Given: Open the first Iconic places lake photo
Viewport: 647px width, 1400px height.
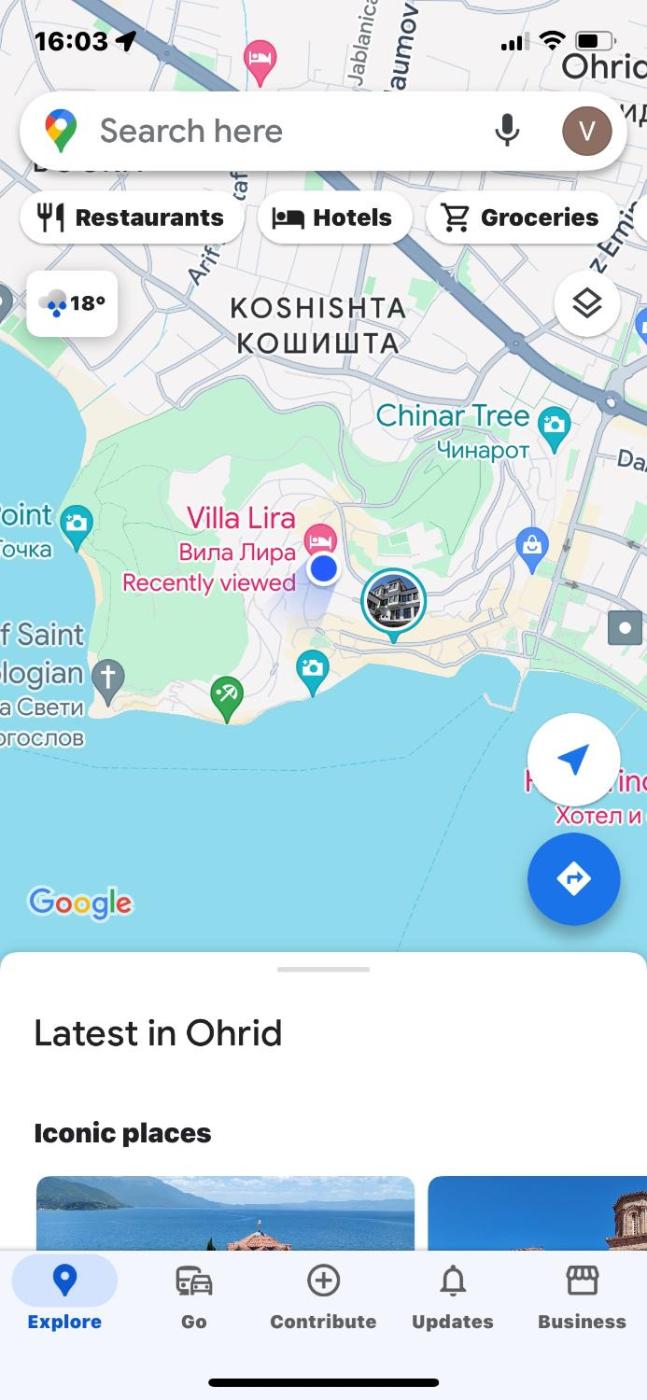Looking at the screenshot, I should (225, 1213).
